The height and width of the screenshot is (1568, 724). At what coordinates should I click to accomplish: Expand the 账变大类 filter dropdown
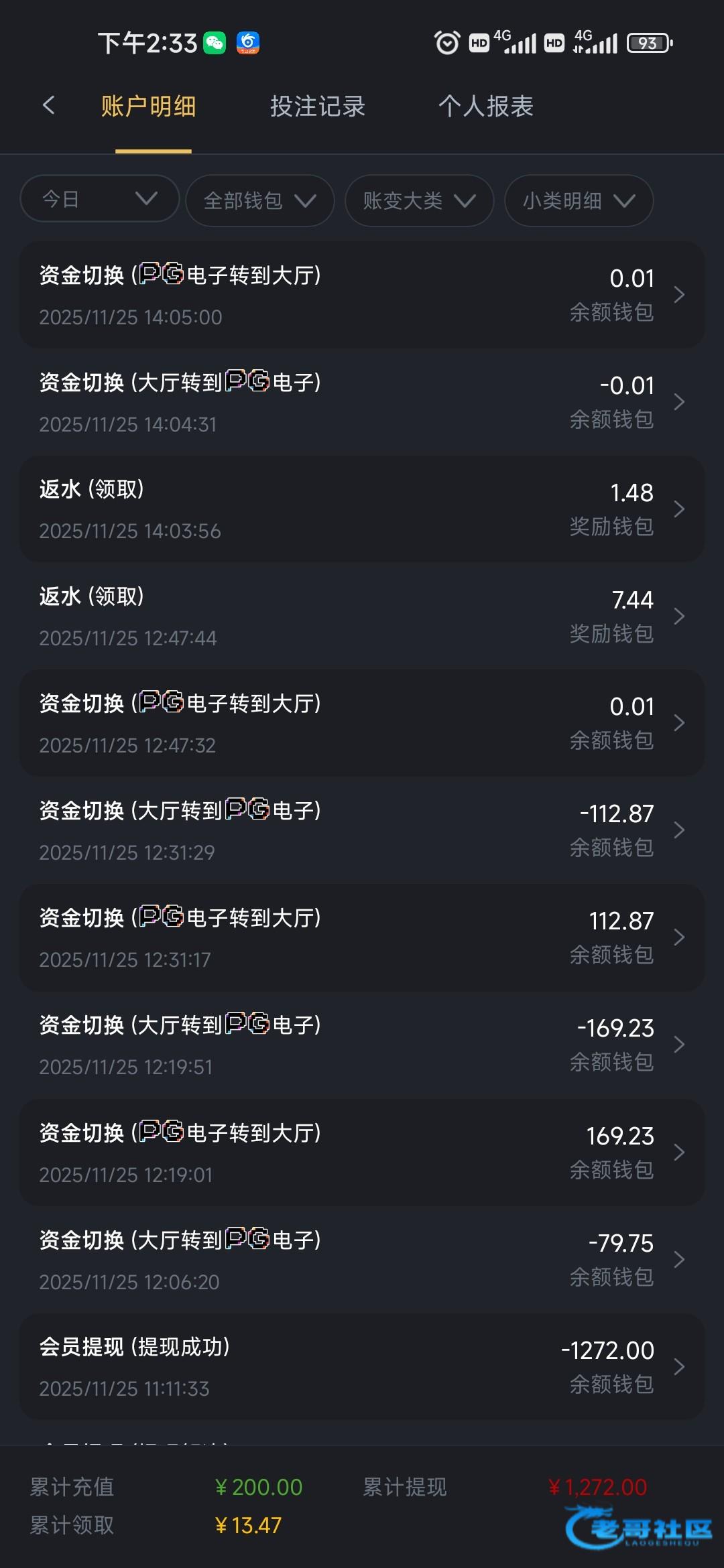pyautogui.click(x=419, y=200)
